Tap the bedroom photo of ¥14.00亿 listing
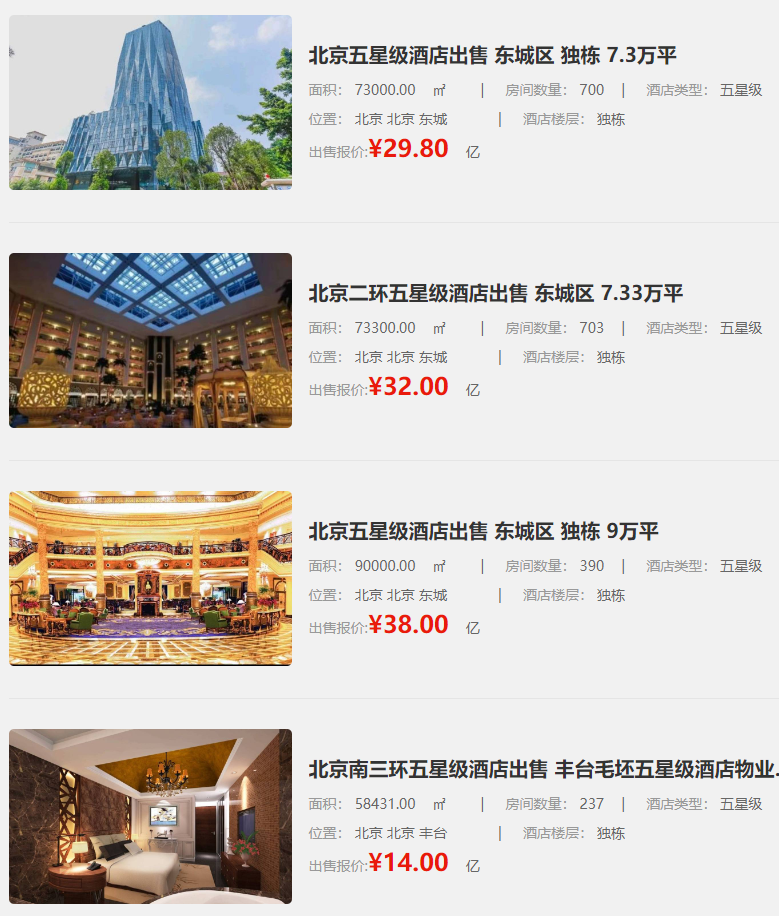 tap(150, 816)
